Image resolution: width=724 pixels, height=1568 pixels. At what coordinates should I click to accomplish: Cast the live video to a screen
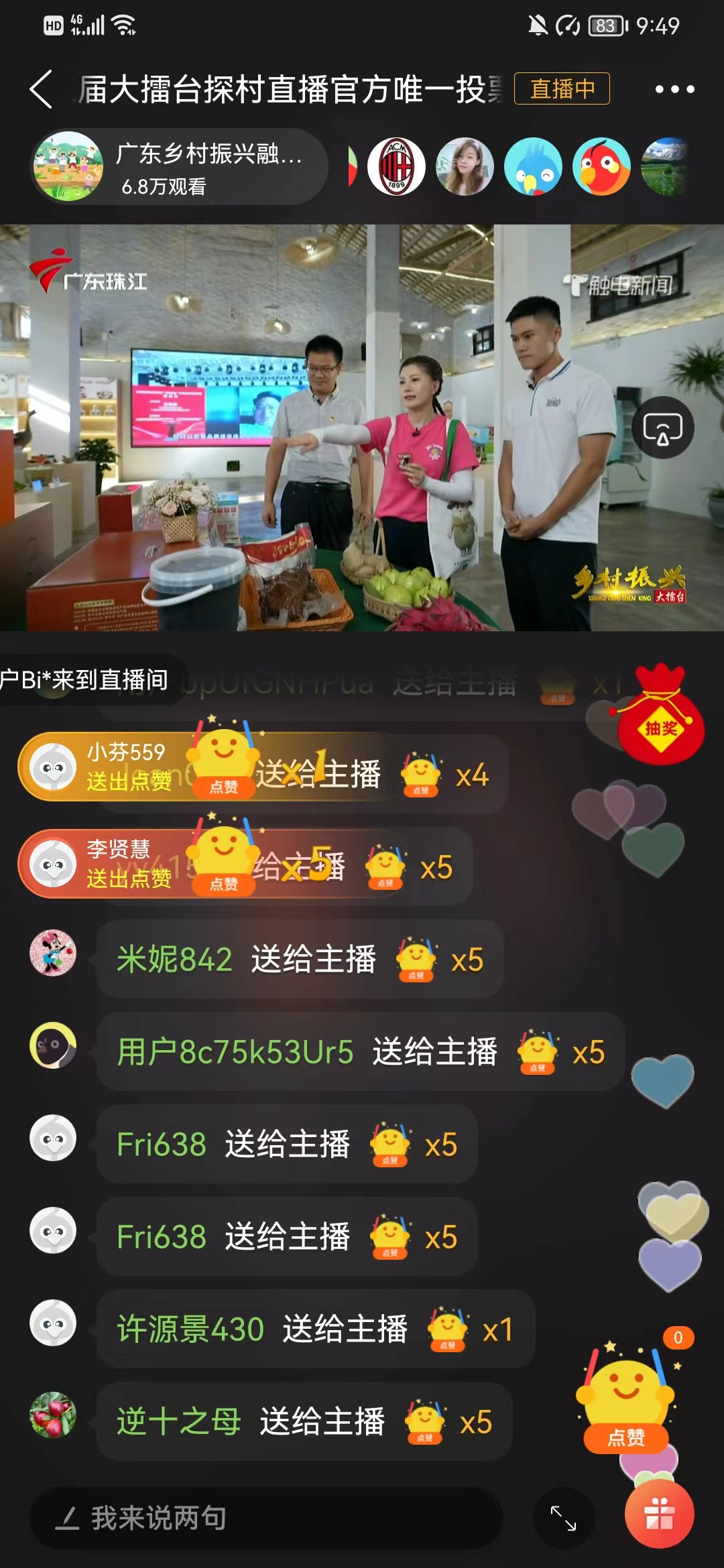pyautogui.click(x=662, y=428)
